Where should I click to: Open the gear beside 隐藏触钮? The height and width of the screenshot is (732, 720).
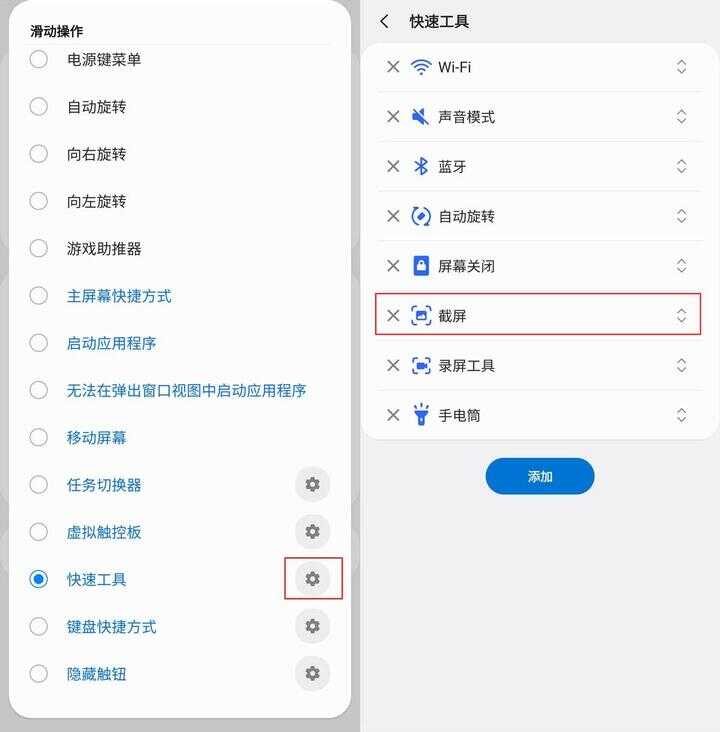coord(312,674)
